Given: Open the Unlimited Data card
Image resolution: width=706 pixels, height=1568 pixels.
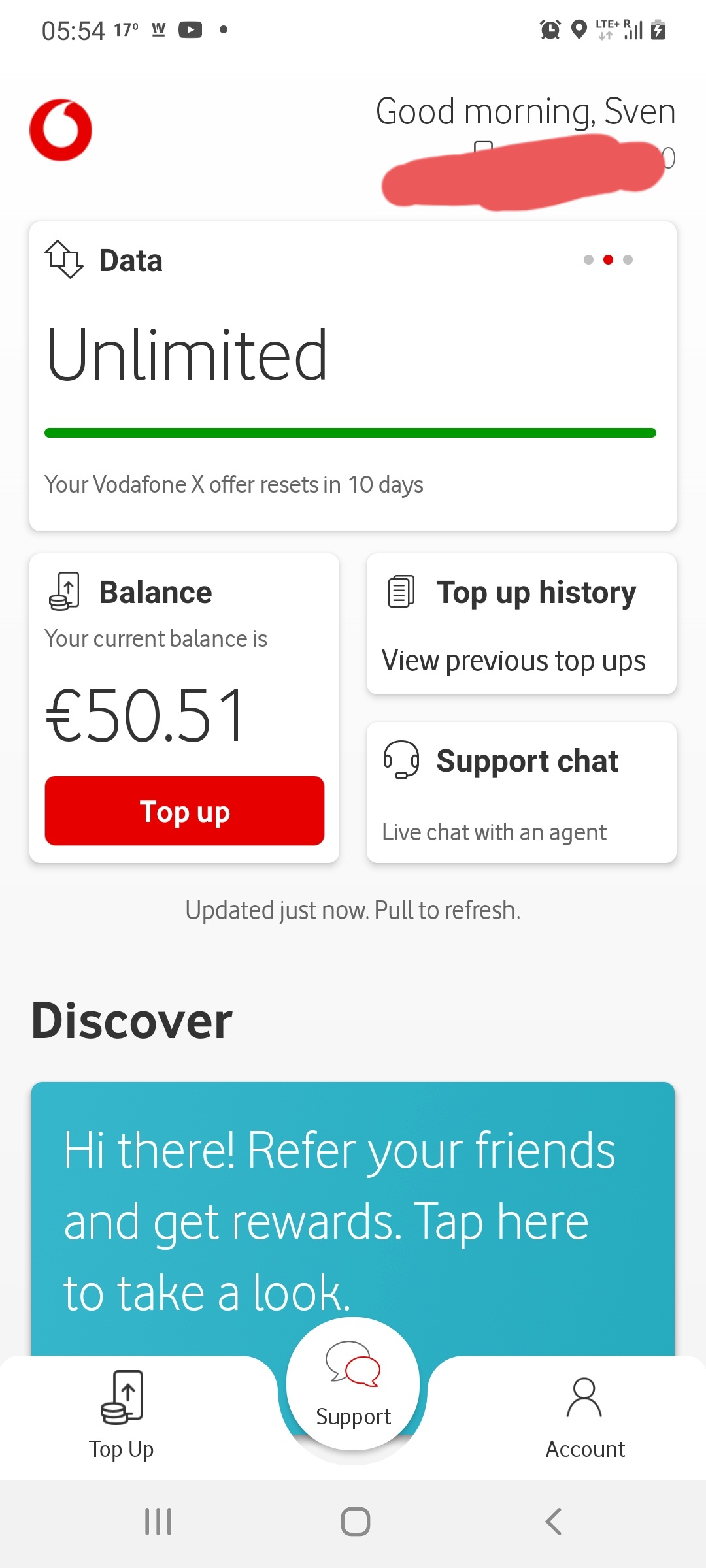Looking at the screenshot, I should 353,376.
